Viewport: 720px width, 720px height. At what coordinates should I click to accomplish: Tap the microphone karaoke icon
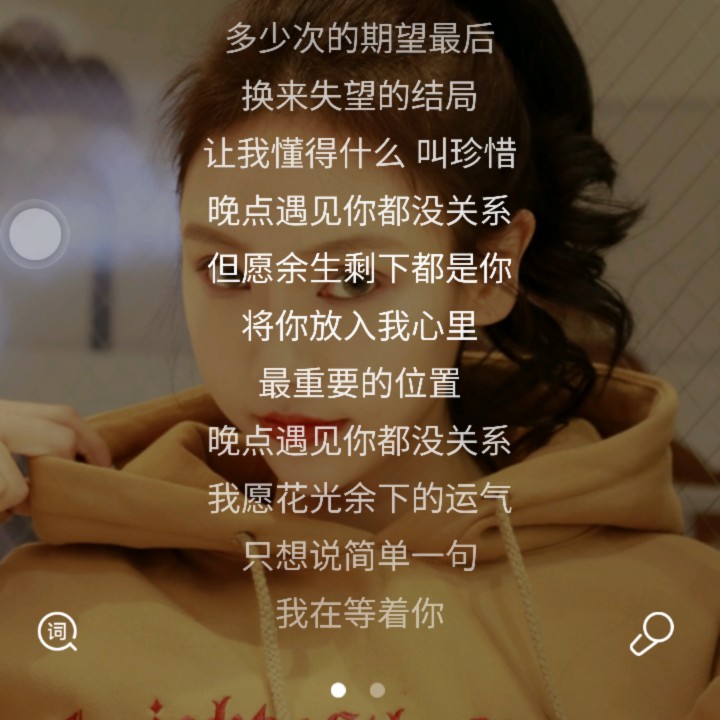tap(651, 633)
